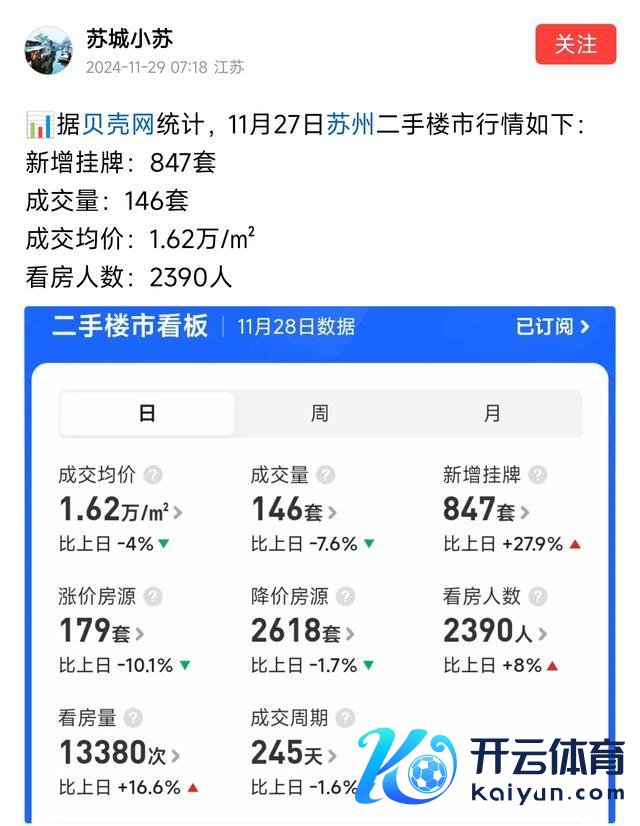View the 二手楼市看板 image full screen
This screenshot has height=826, width=640.
320,560
